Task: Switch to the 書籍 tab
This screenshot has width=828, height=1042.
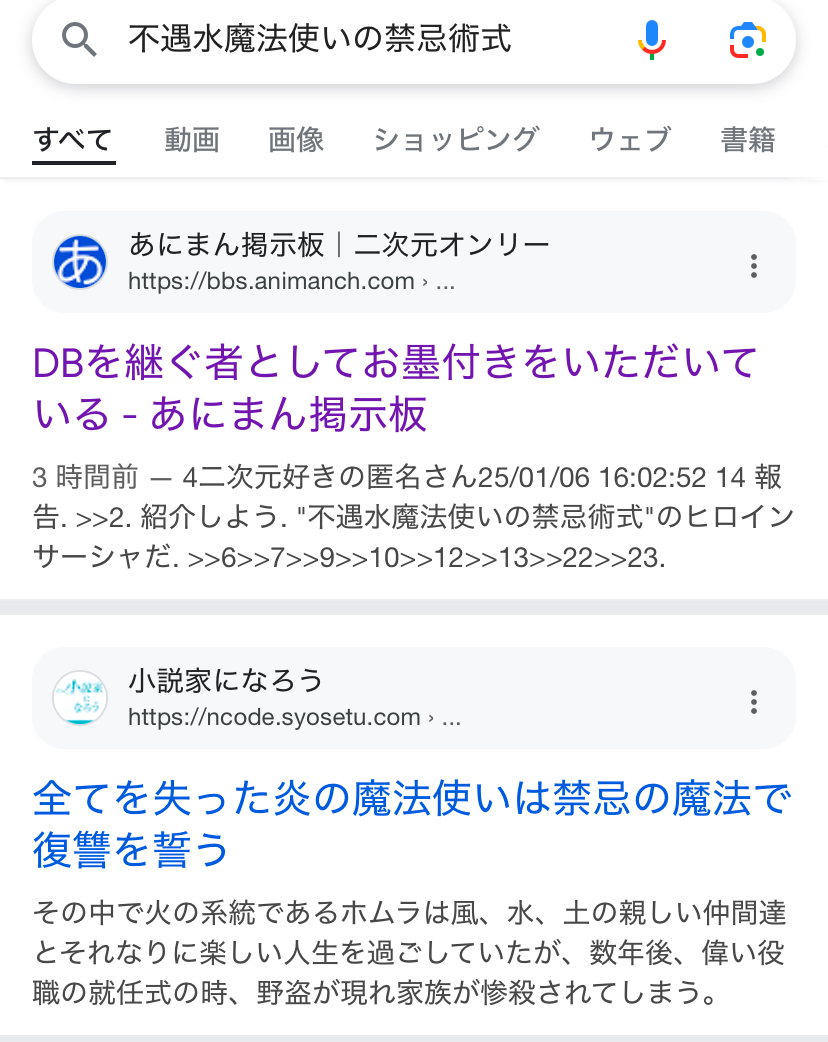Action: (x=748, y=140)
